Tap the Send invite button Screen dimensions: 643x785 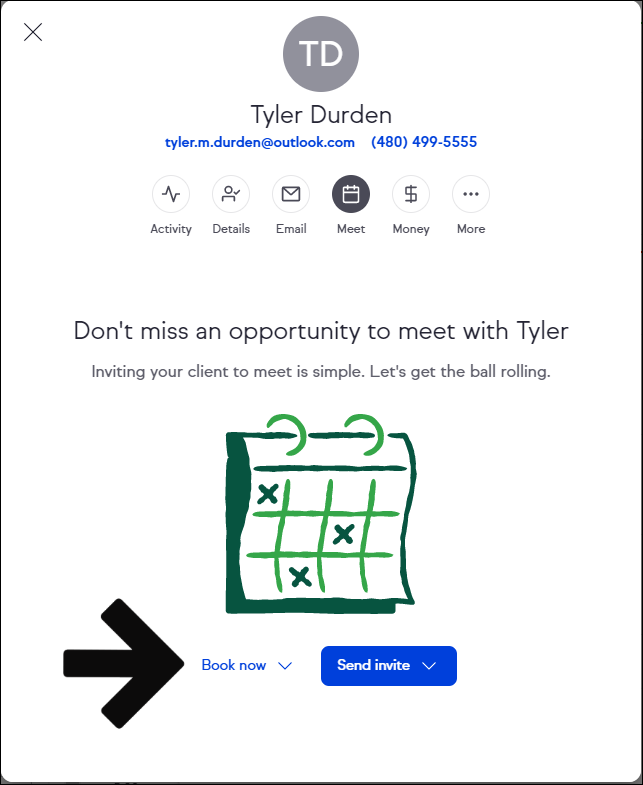tap(388, 665)
